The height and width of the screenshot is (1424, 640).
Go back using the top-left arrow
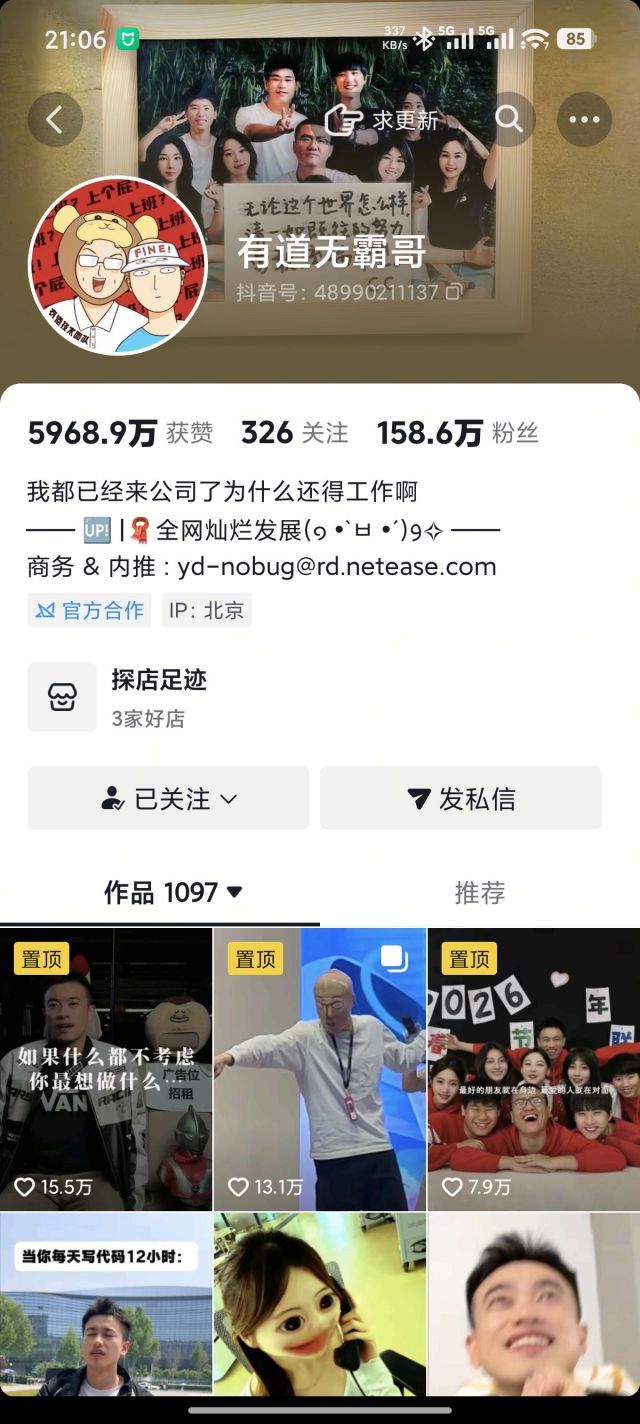tap(55, 120)
